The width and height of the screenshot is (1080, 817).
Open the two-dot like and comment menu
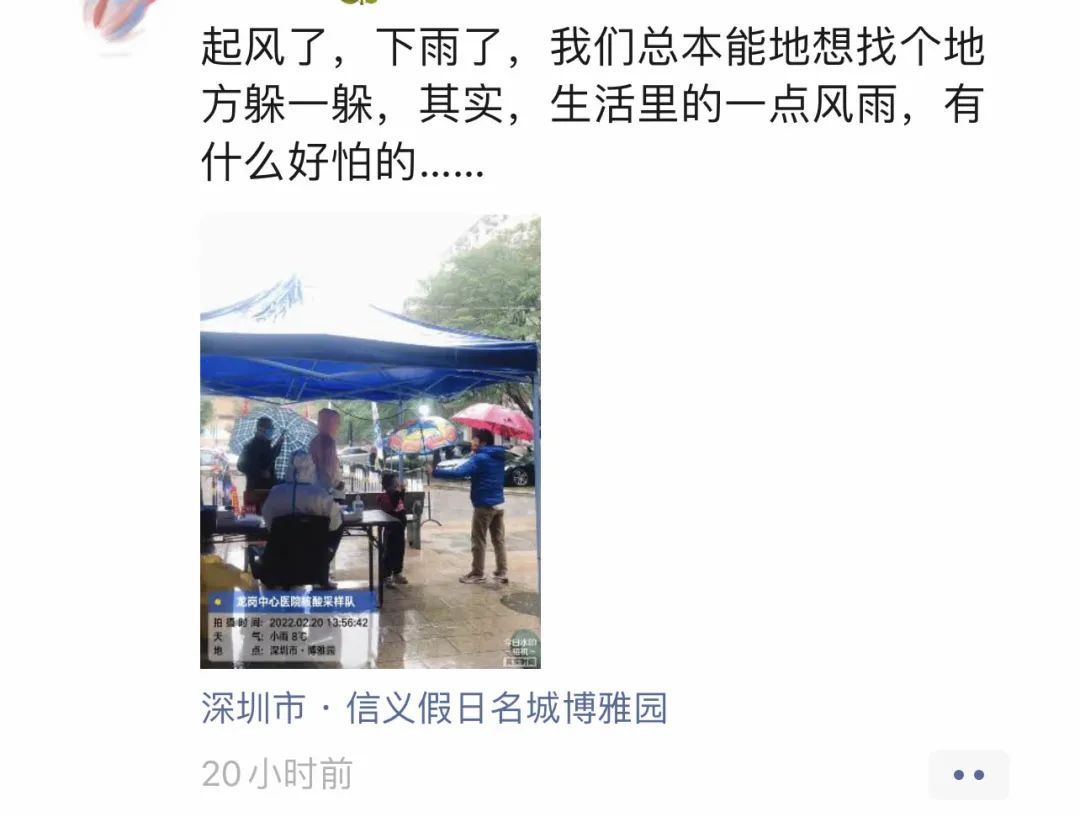(x=968, y=774)
